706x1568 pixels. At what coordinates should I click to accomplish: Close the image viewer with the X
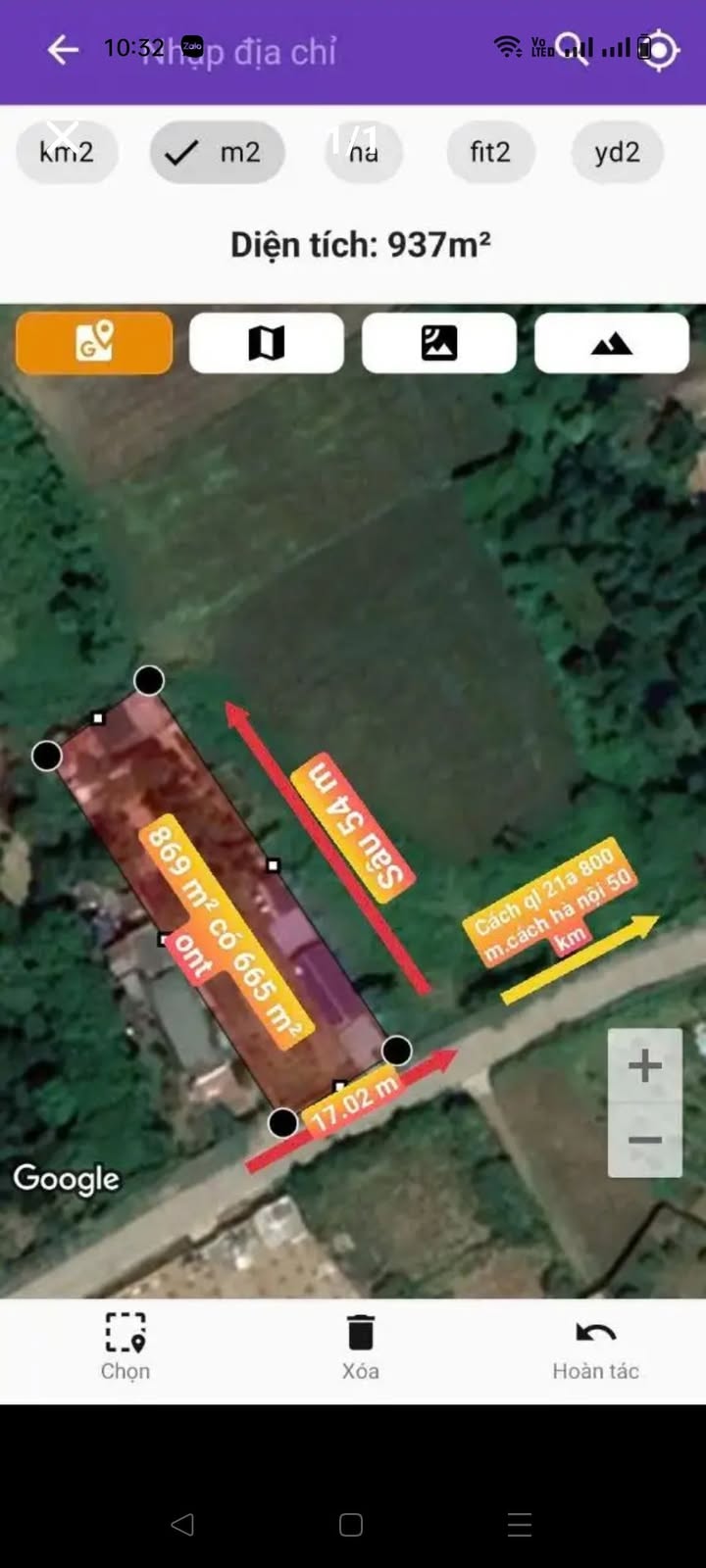[x=63, y=134]
